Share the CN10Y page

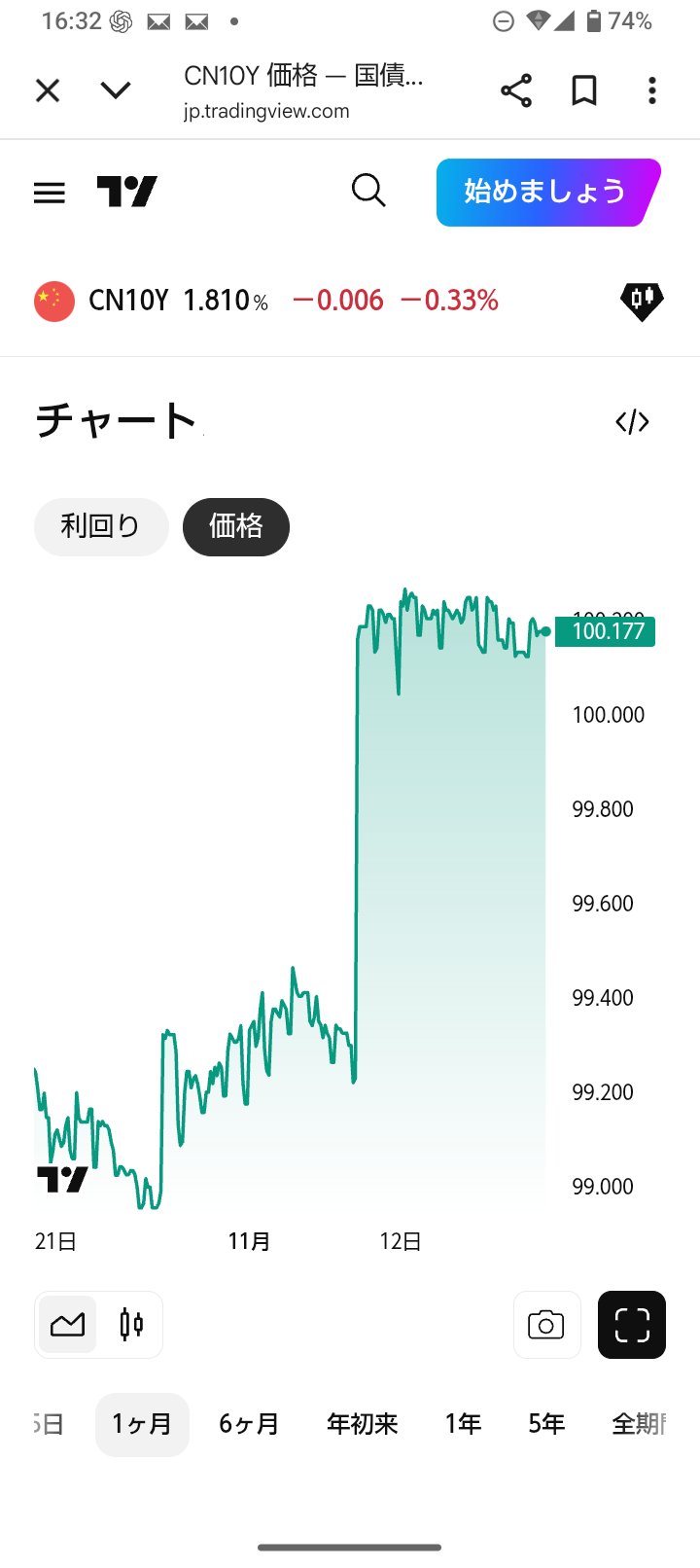pos(516,90)
